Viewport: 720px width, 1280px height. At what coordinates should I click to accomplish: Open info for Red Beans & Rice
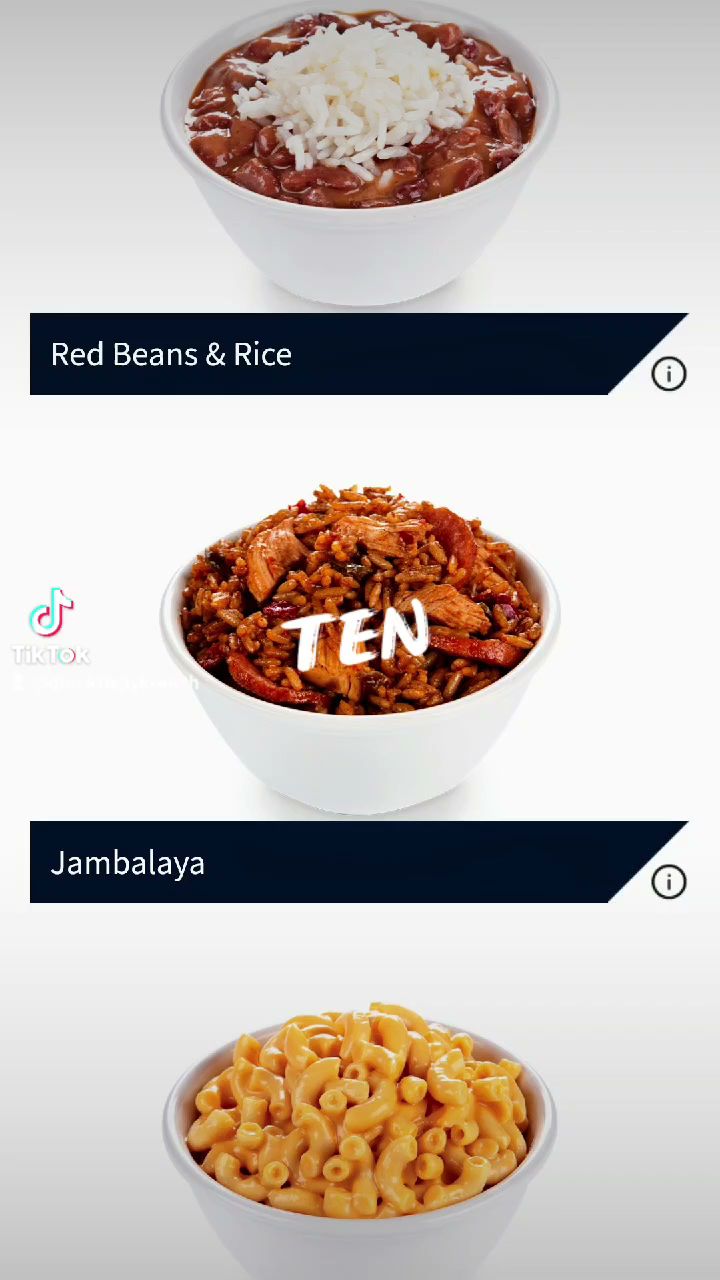668,374
